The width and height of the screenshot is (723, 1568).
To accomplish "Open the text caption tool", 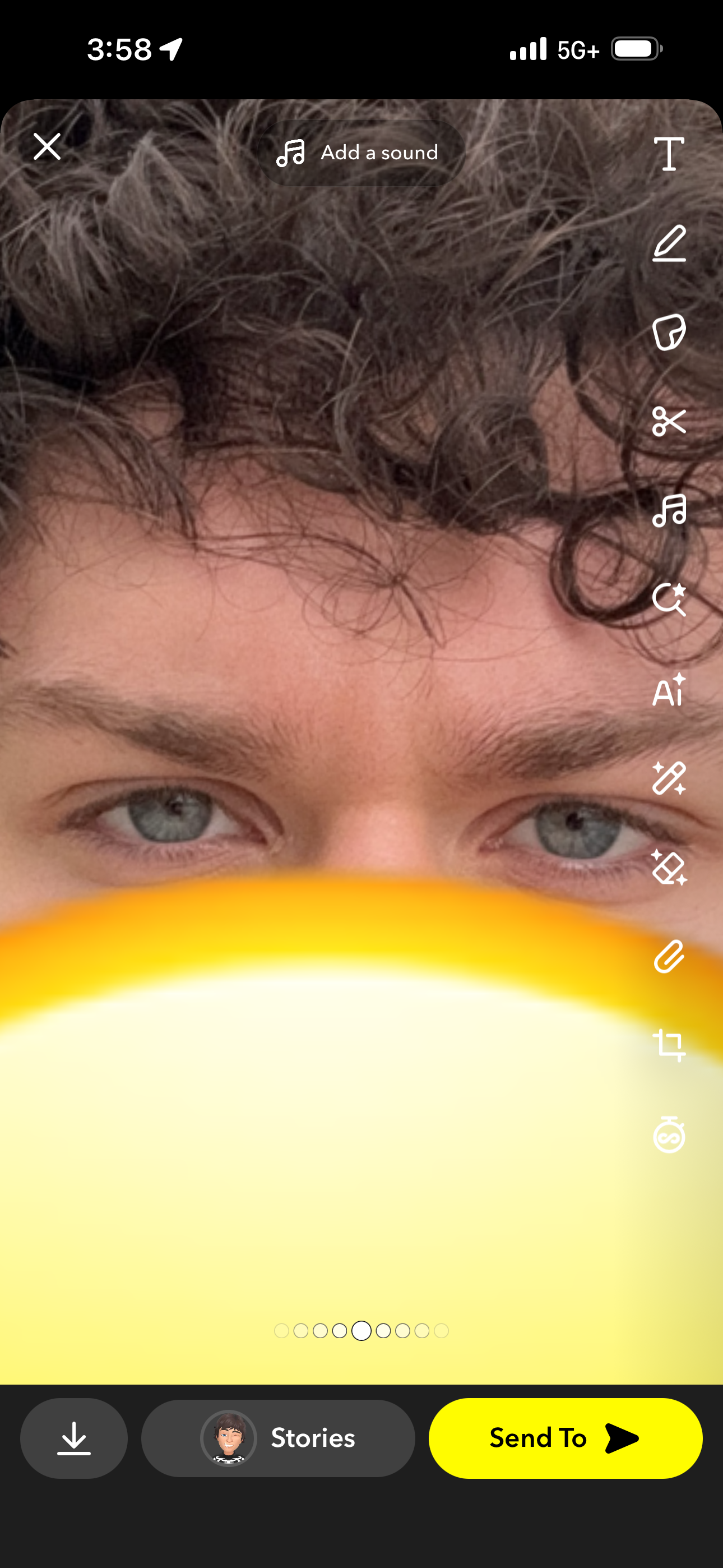I will pyautogui.click(x=668, y=154).
